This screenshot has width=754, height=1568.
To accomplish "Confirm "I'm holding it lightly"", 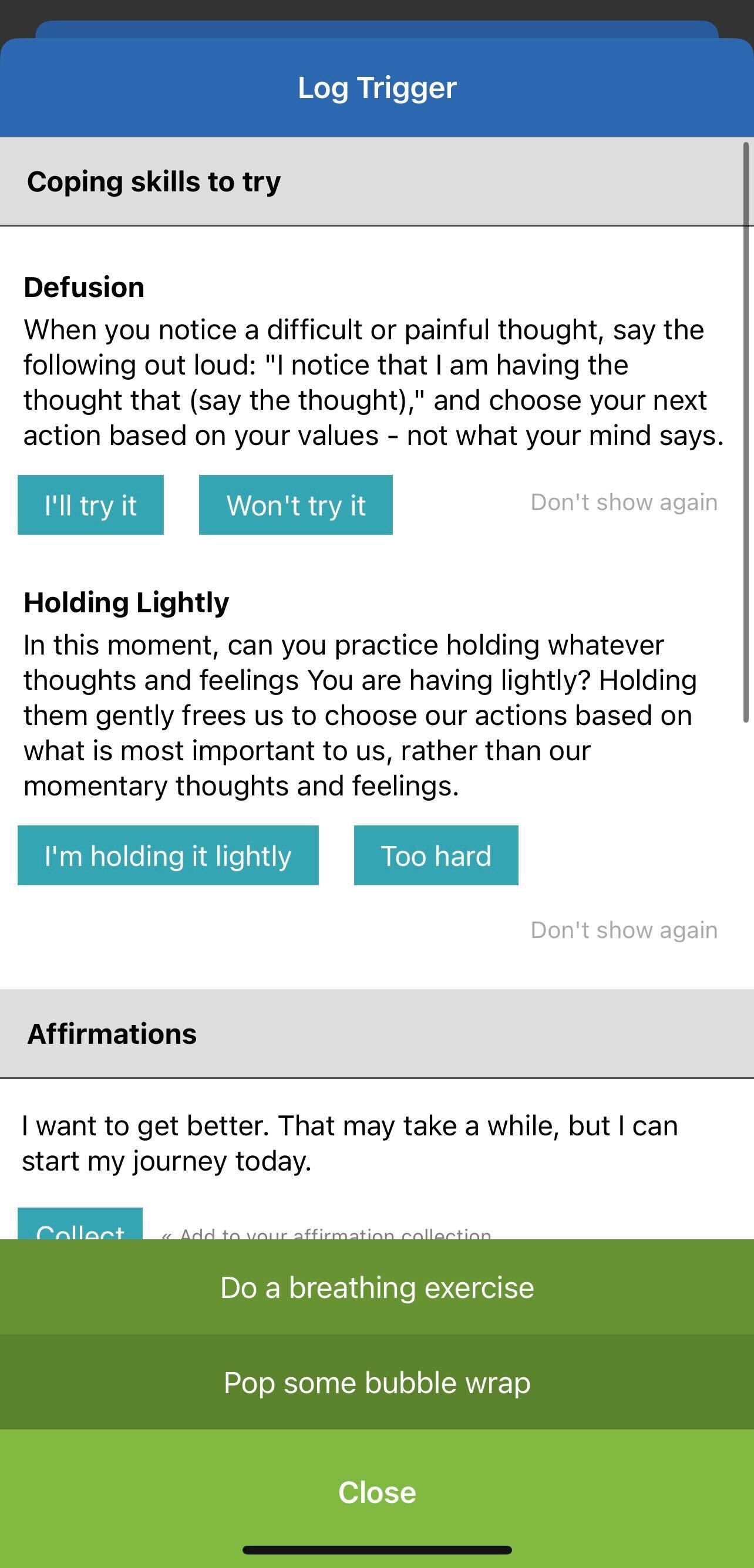I will tap(167, 855).
